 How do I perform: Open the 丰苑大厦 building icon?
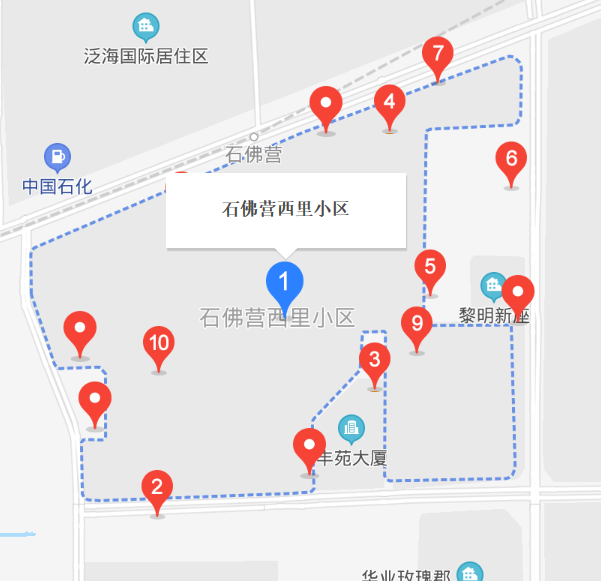tap(351, 430)
